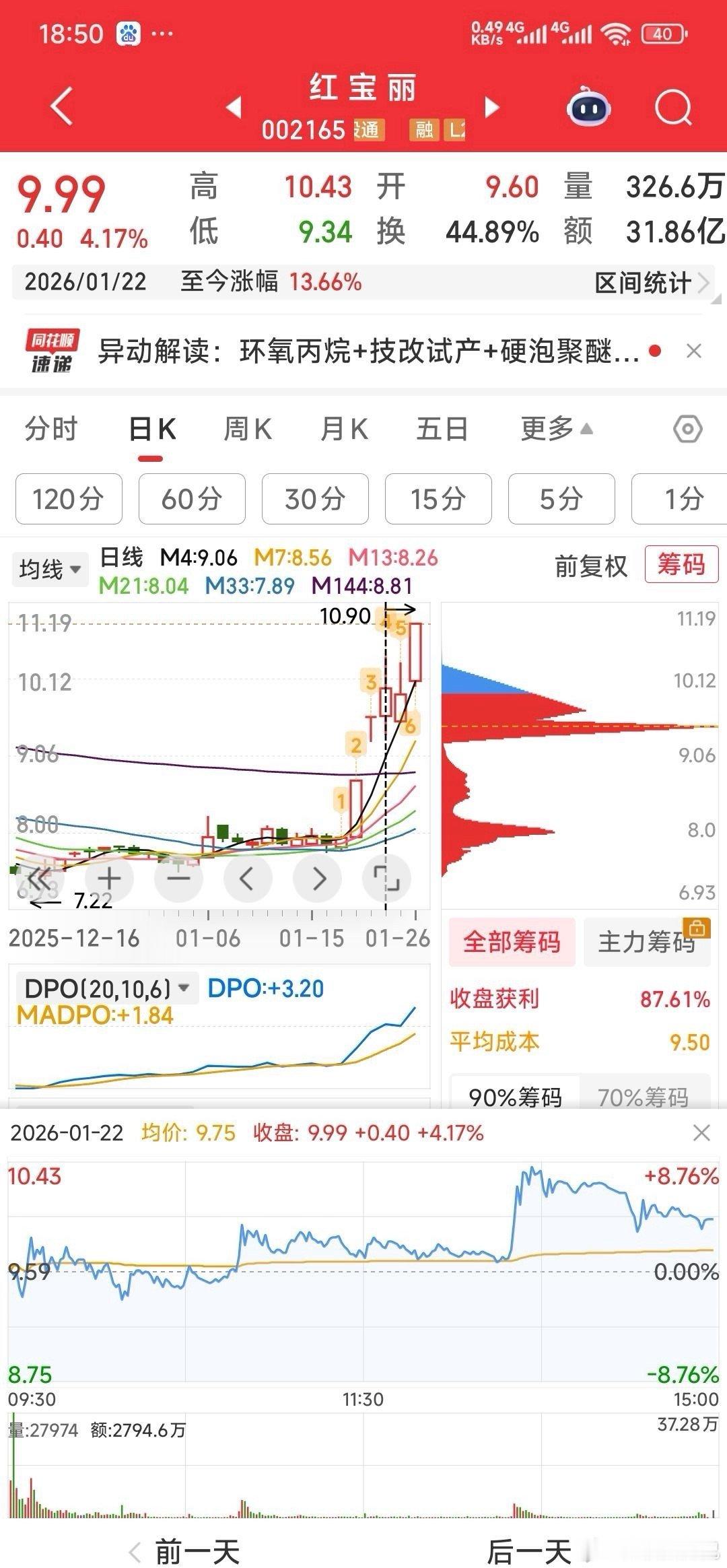Switch to the 月K tab
The image size is (727, 1568).
344,429
